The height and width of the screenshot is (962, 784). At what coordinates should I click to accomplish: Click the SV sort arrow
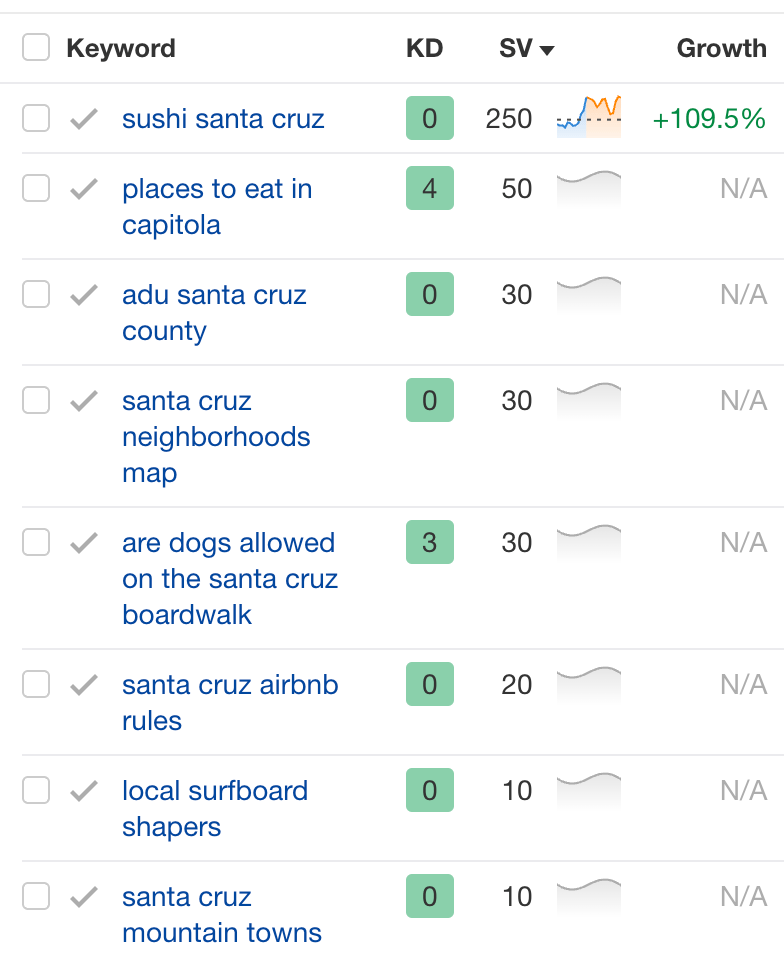point(545,48)
